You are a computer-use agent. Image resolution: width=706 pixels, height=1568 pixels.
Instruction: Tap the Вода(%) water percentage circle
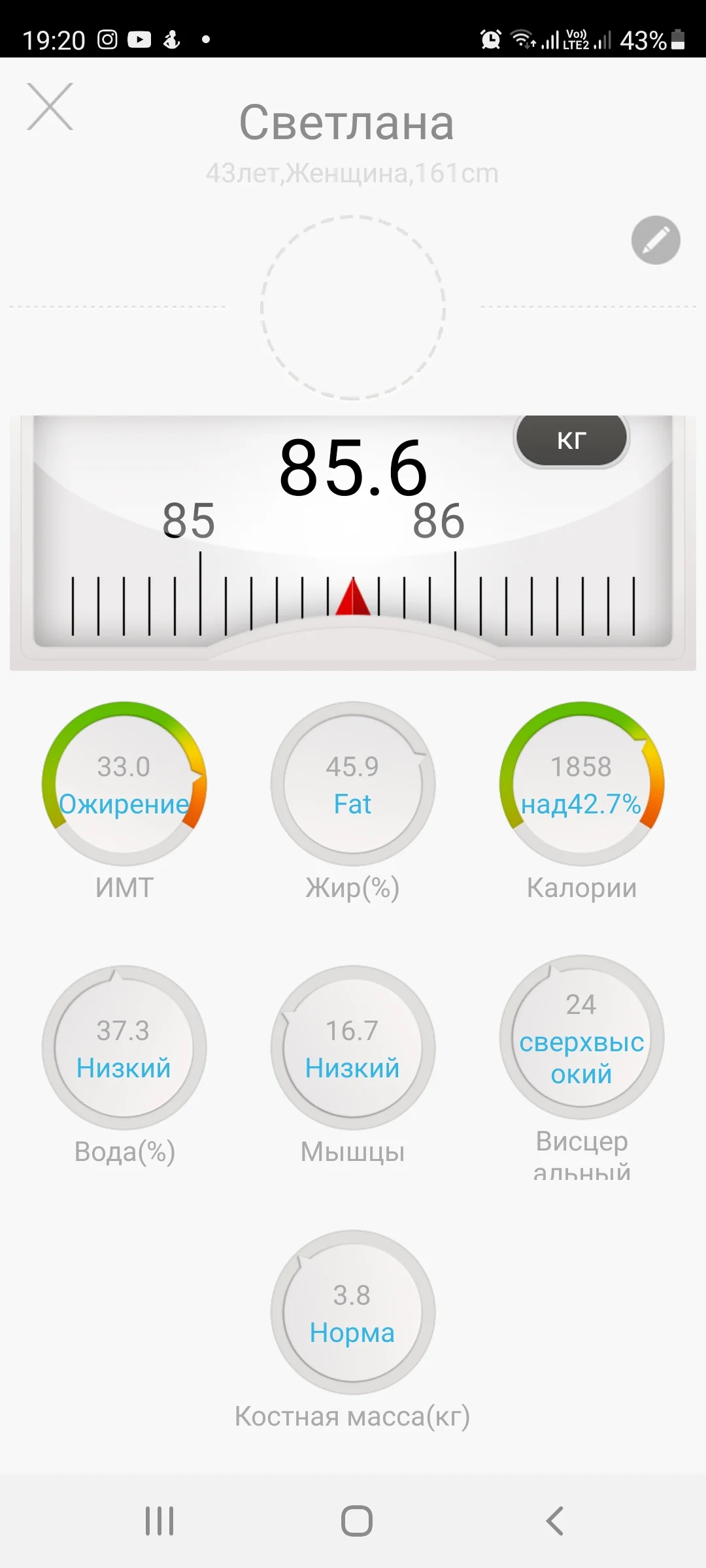123,1045
